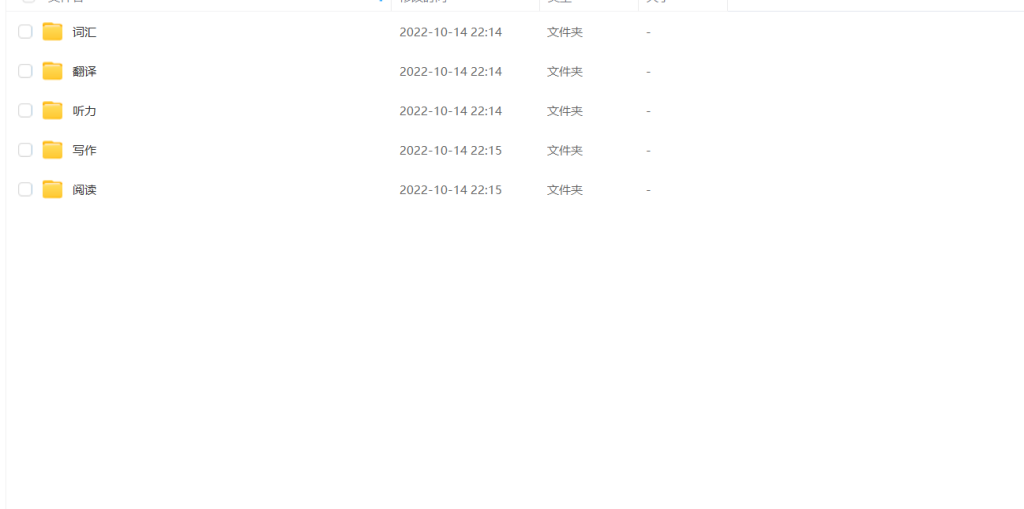Open the 翻译 folder
Viewport: 1024px width, 509px height.
(84, 71)
